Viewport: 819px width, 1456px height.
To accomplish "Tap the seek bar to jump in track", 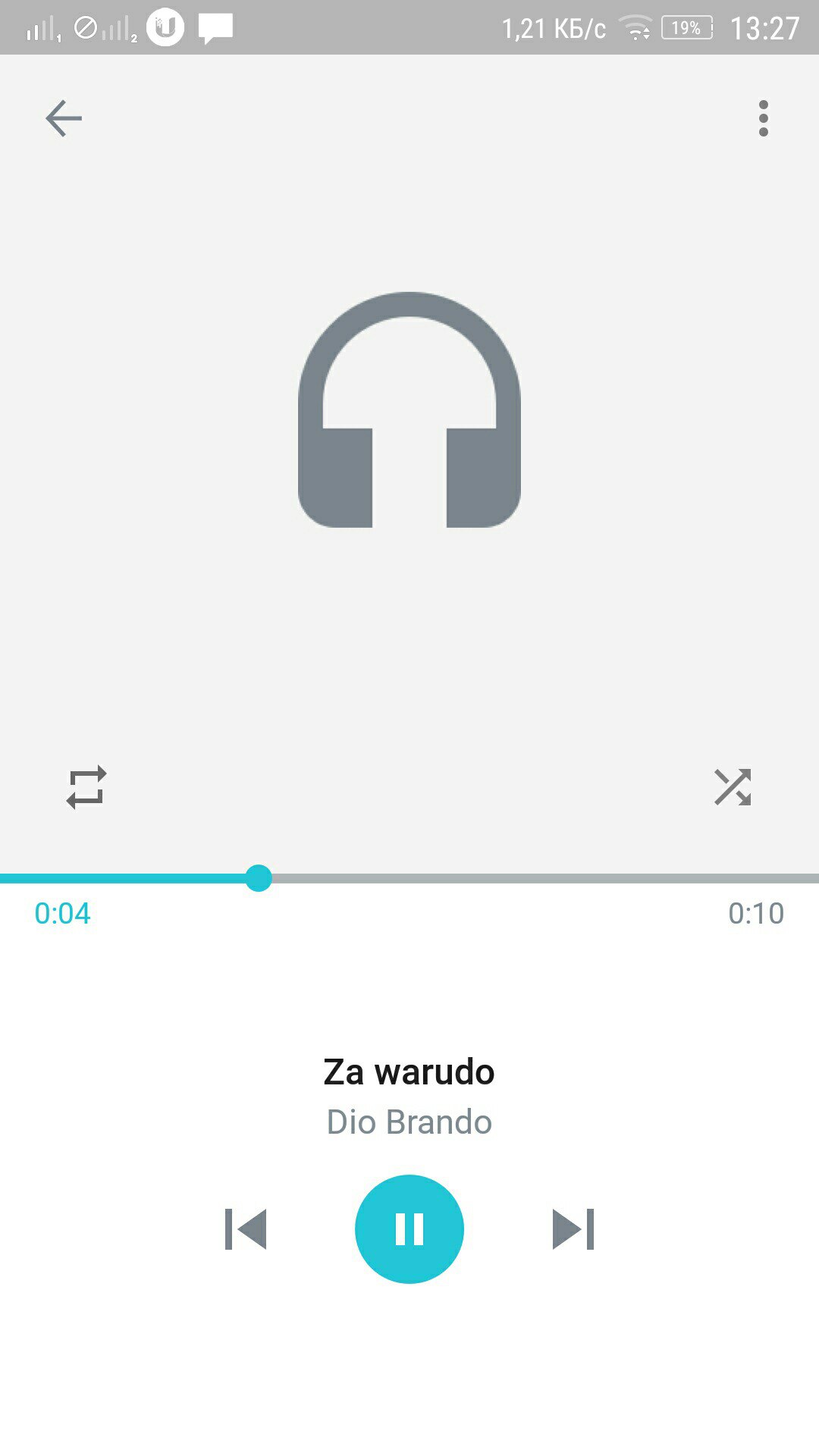I will 531,878.
